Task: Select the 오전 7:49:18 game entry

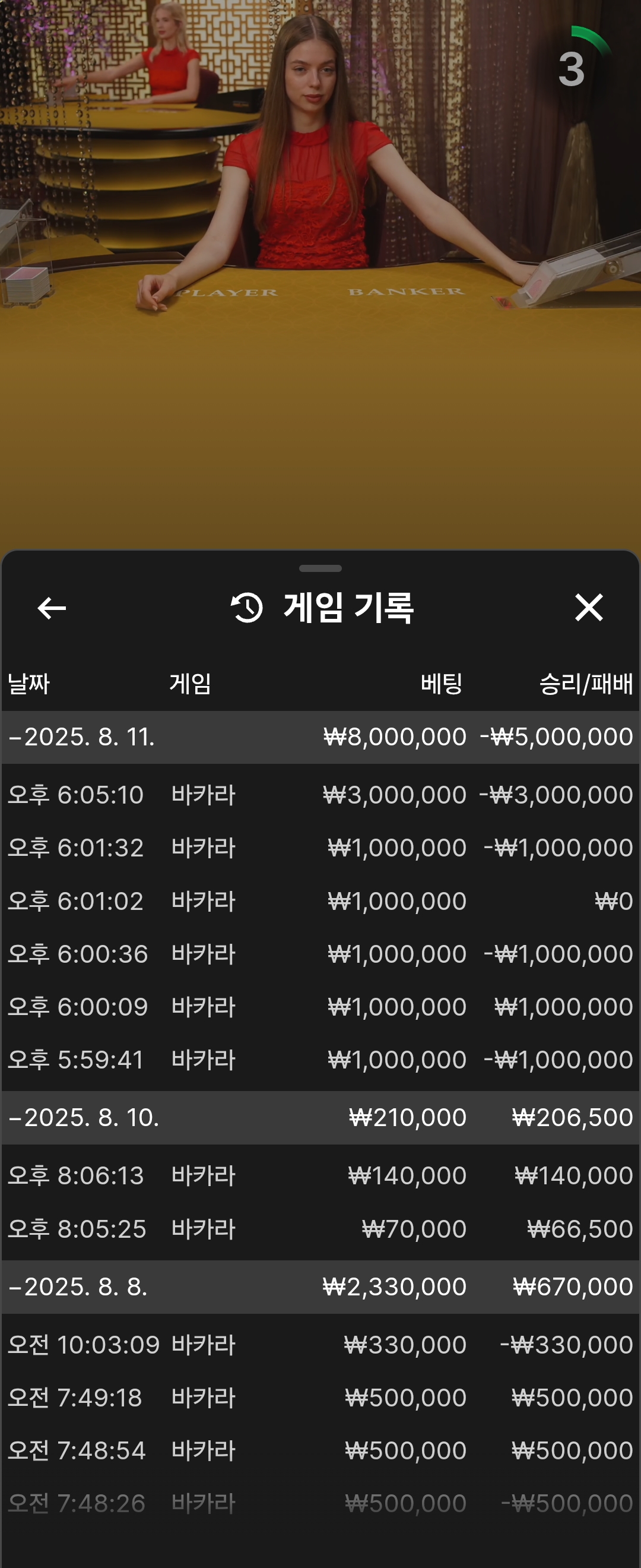Action: 320,1398
